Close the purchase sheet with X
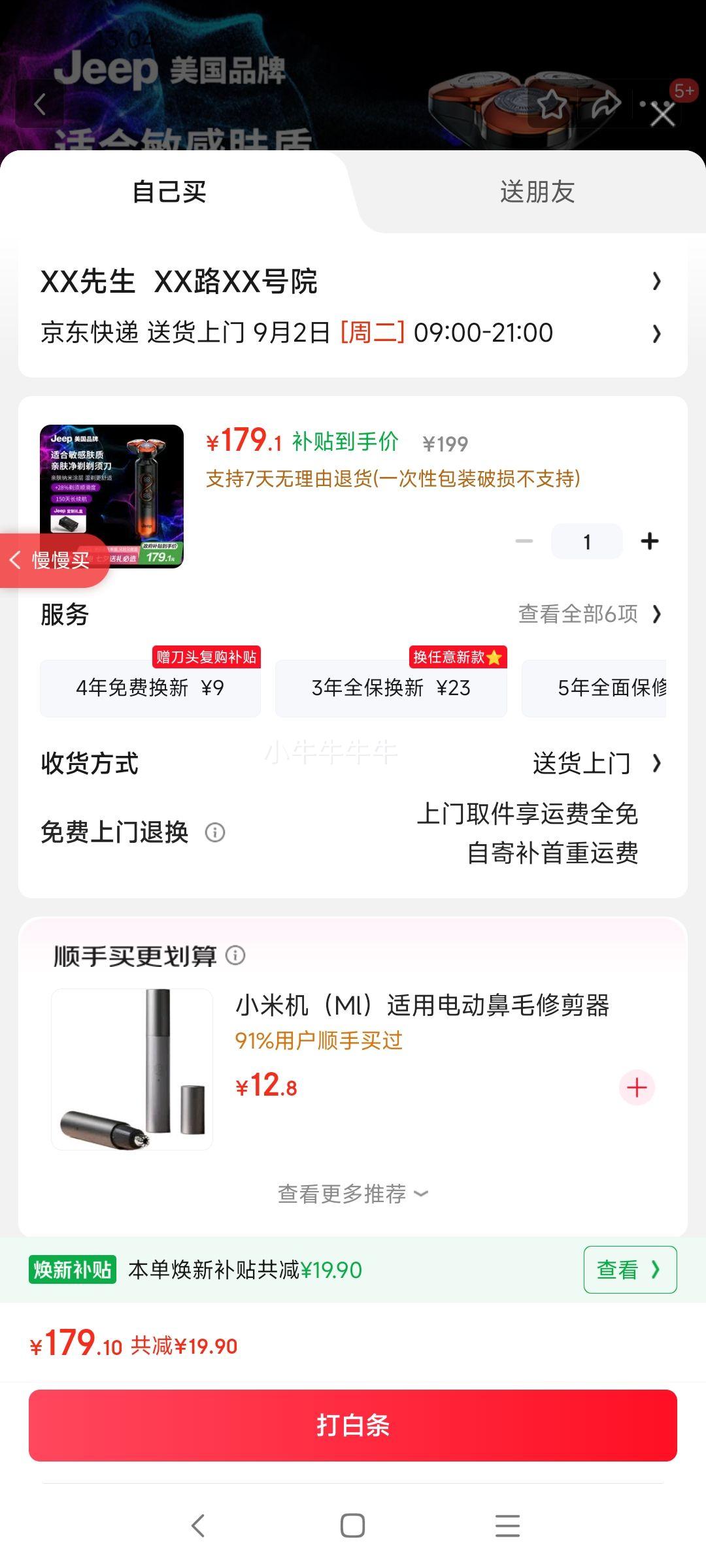Image resolution: width=706 pixels, height=1568 pixels. 663,115
